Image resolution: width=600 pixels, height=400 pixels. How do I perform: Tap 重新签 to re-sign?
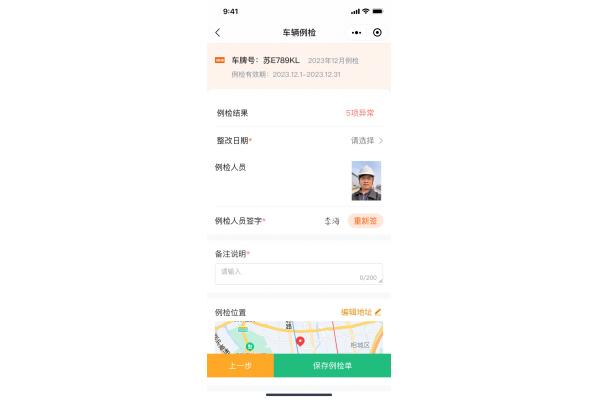(365, 221)
